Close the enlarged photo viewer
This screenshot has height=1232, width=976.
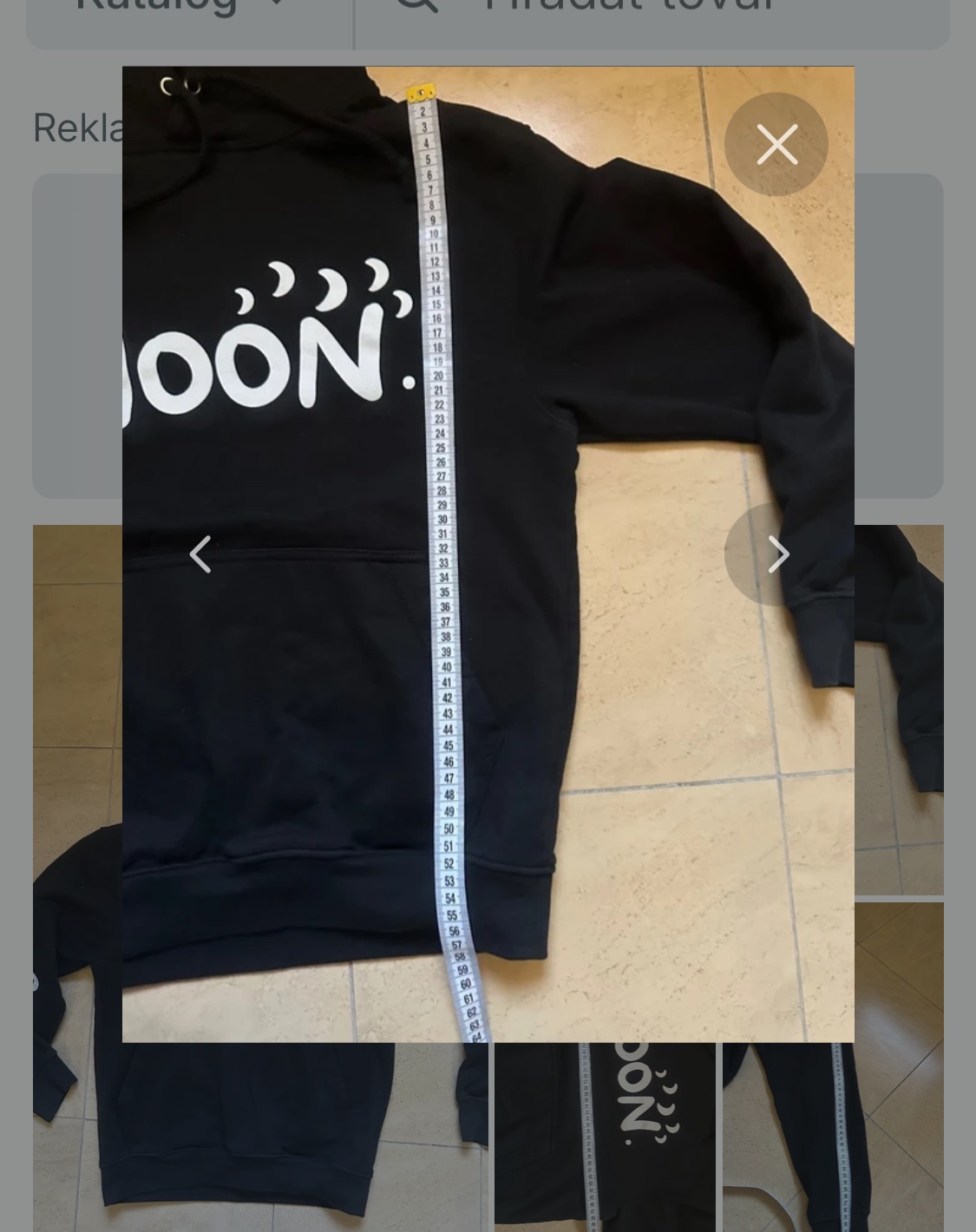(x=776, y=144)
